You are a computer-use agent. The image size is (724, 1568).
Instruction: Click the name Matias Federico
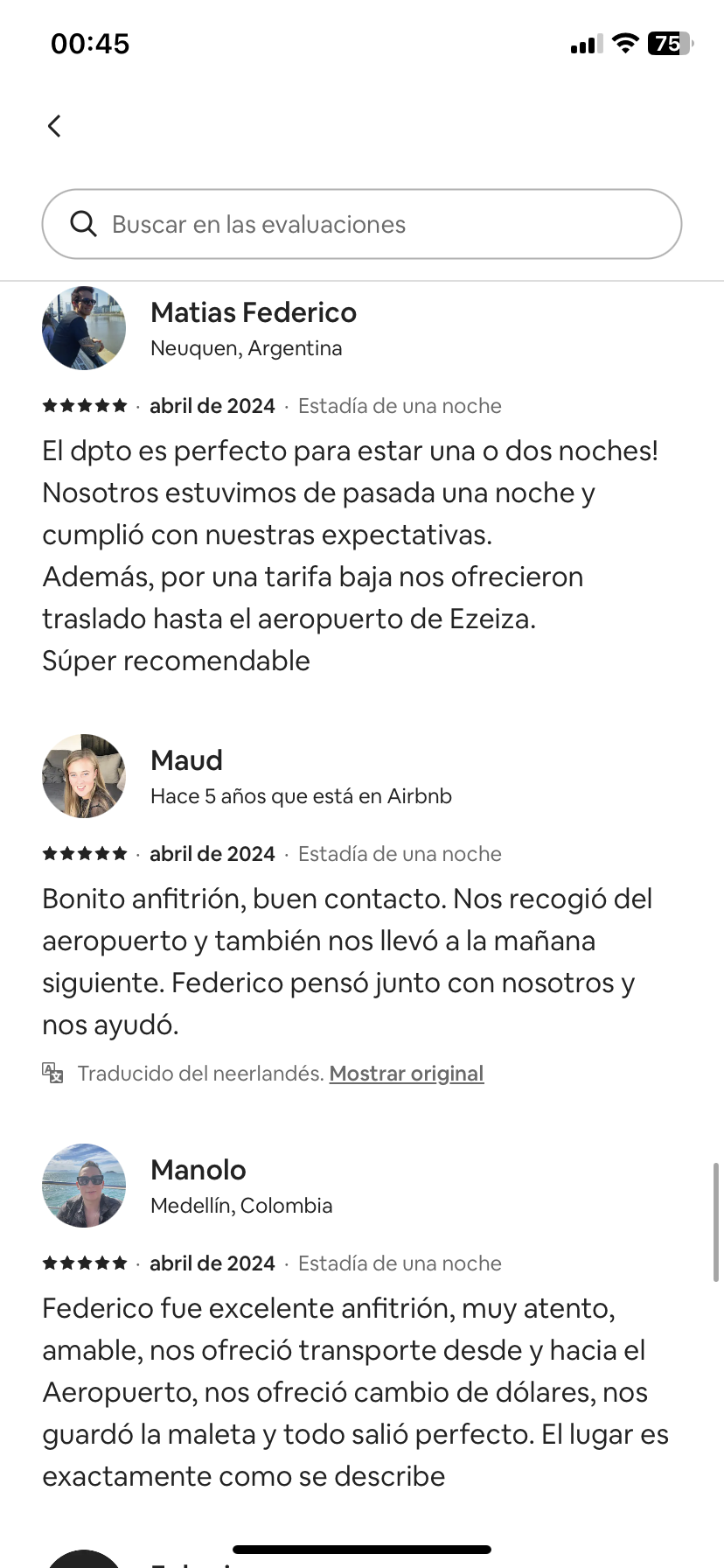254,312
